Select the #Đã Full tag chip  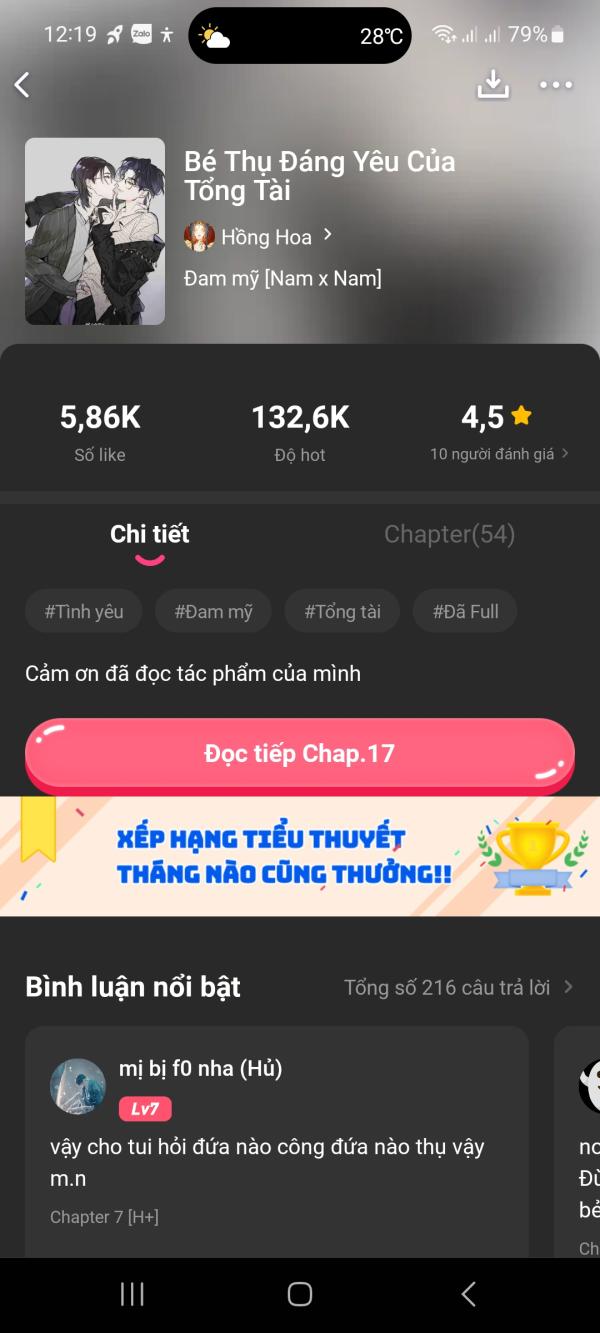[x=465, y=612]
